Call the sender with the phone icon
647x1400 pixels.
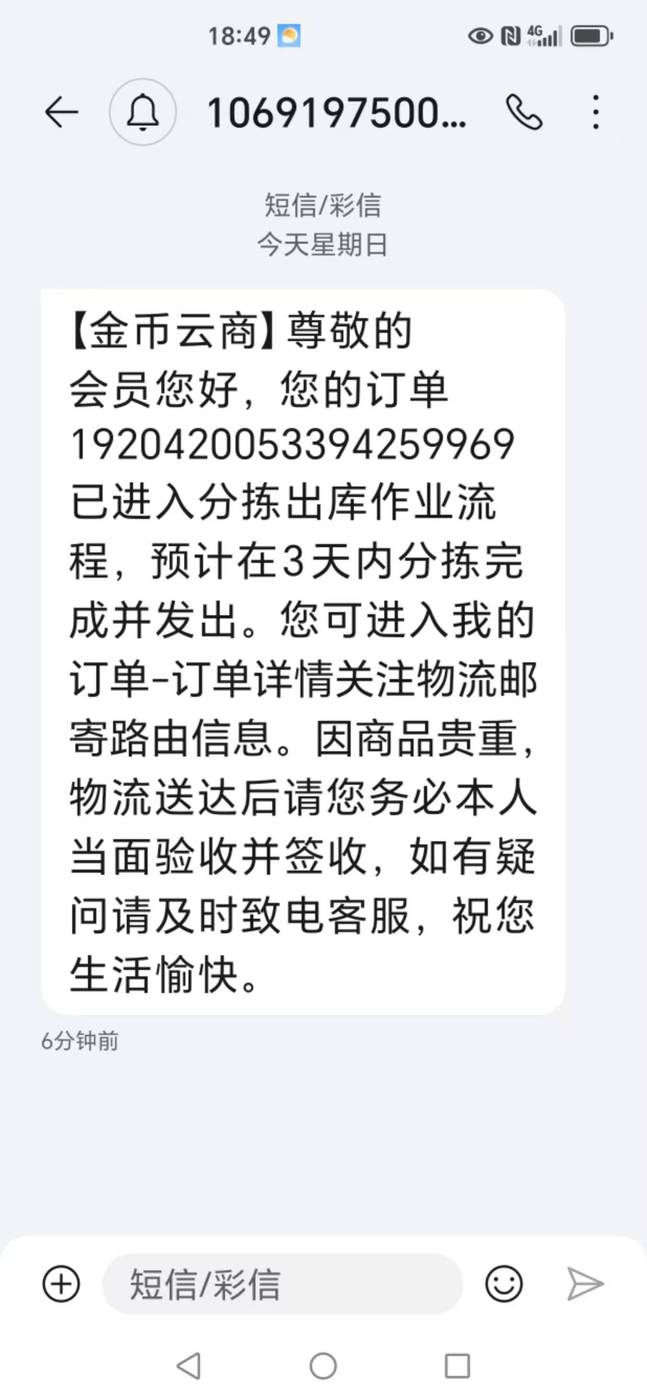524,112
